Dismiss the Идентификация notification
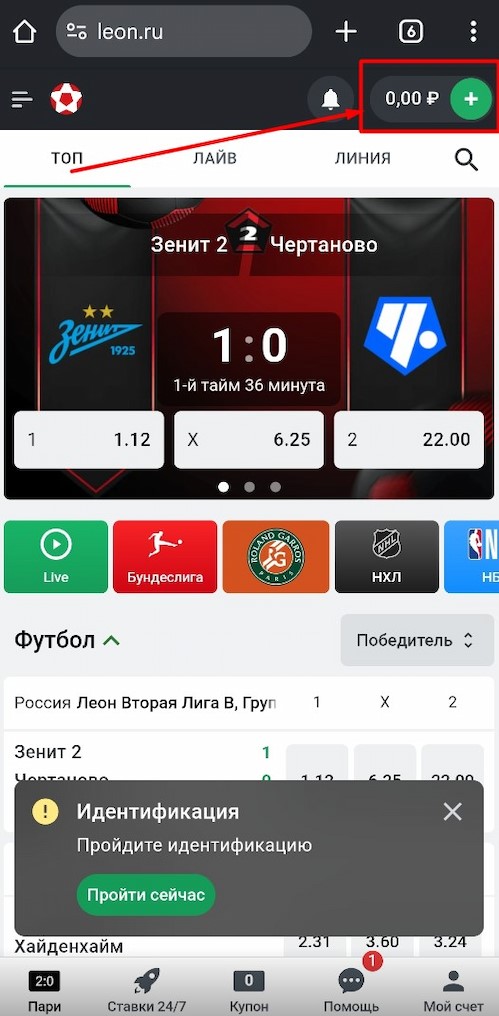This screenshot has width=499, height=1016. tap(452, 811)
